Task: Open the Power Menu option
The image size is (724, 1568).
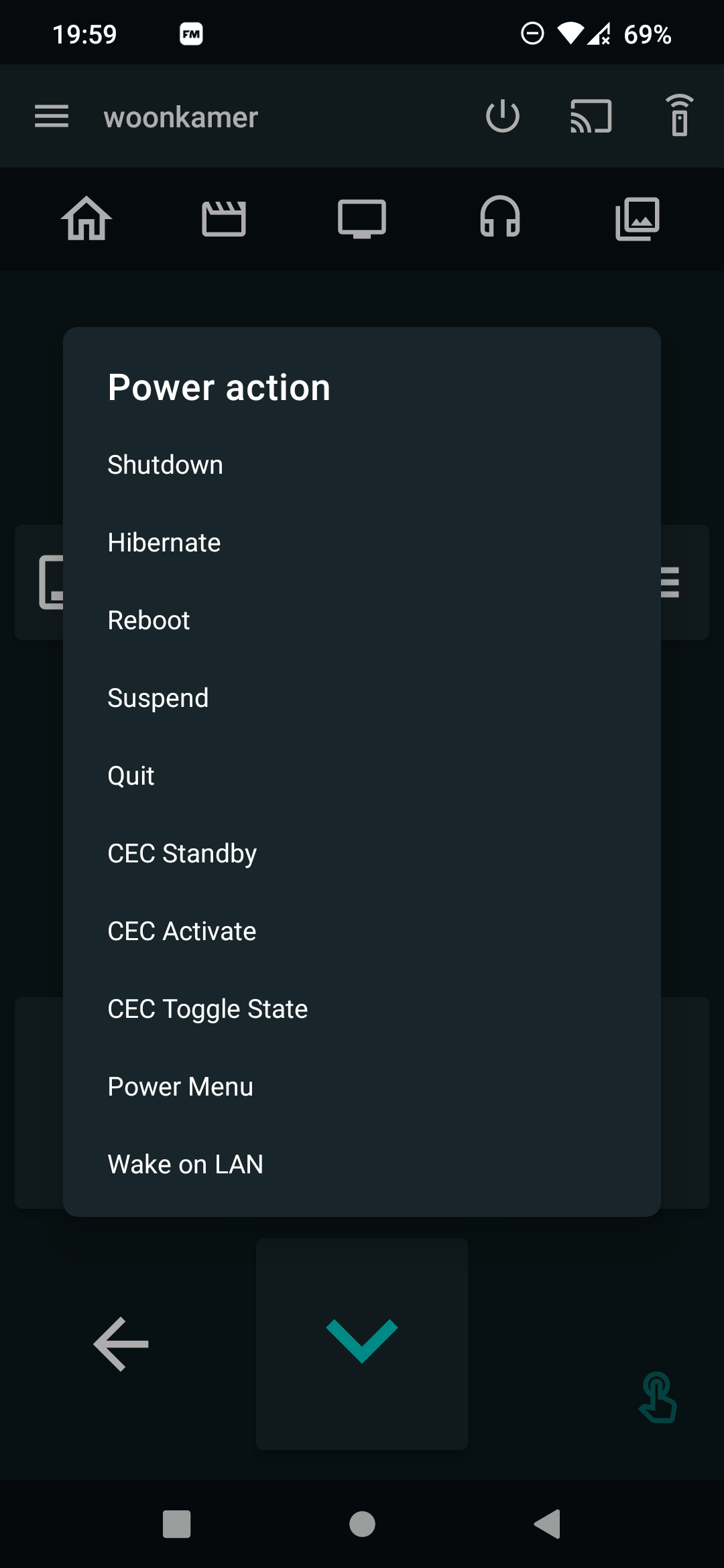Action: (362, 1086)
